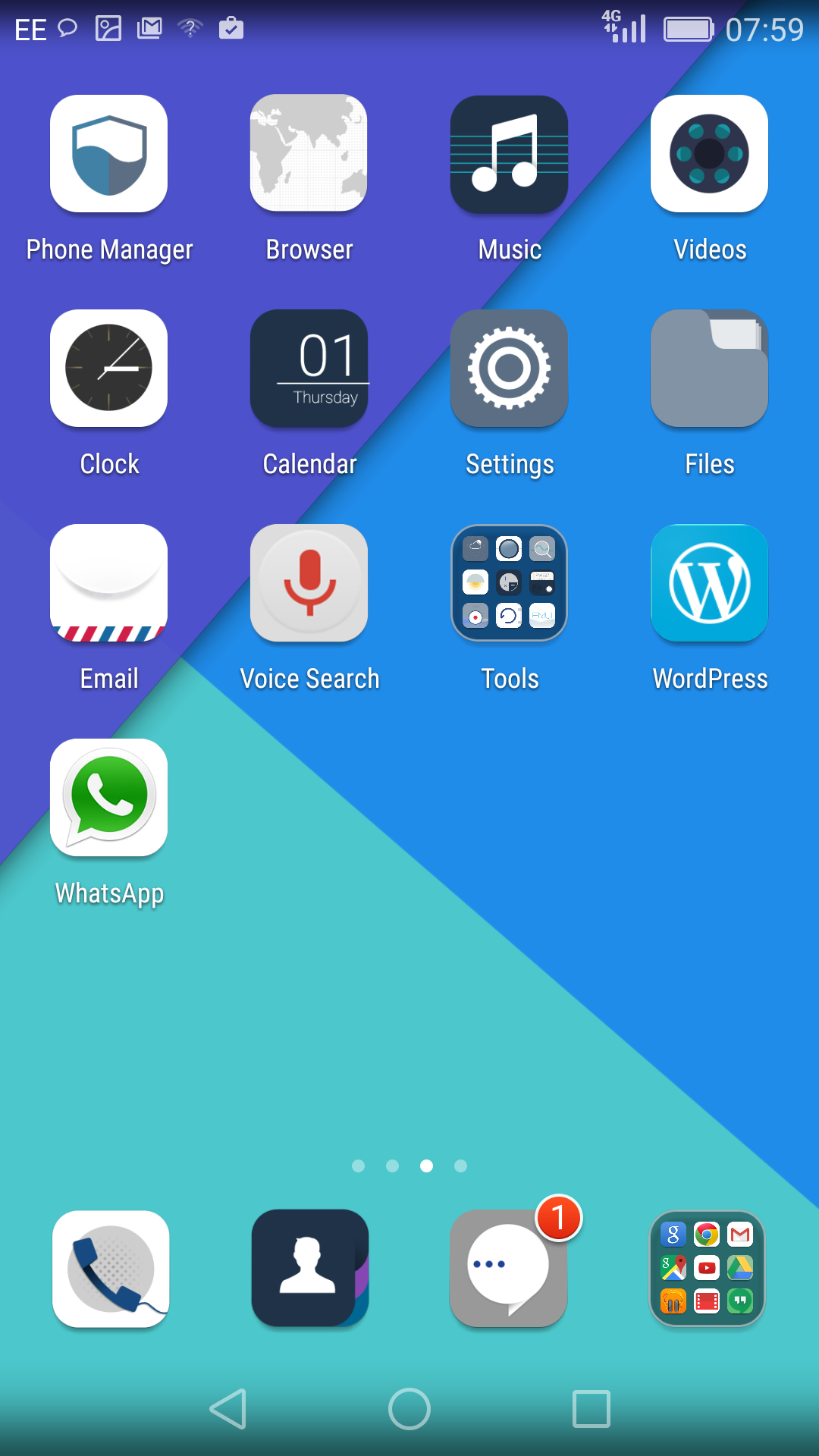Open the Contacts app in the dock
The image size is (819, 1456).
coord(310,1269)
